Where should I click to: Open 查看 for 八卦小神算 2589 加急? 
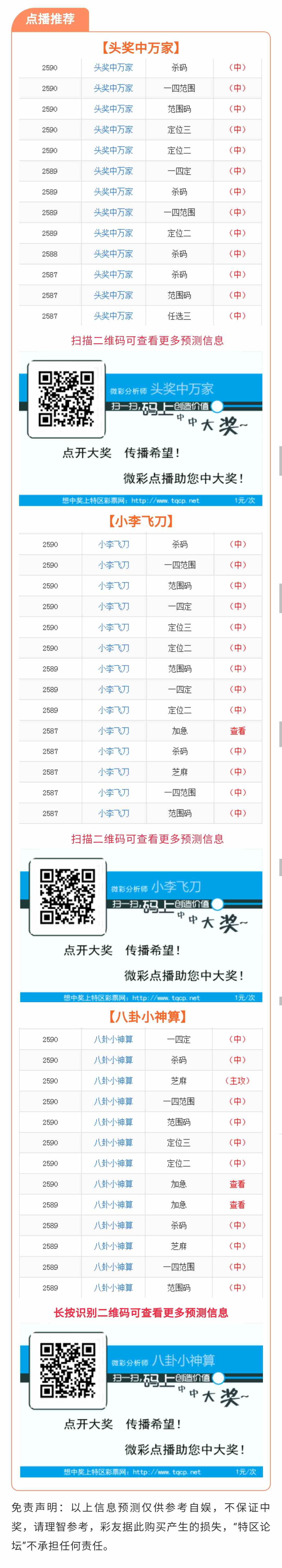[237, 1205]
